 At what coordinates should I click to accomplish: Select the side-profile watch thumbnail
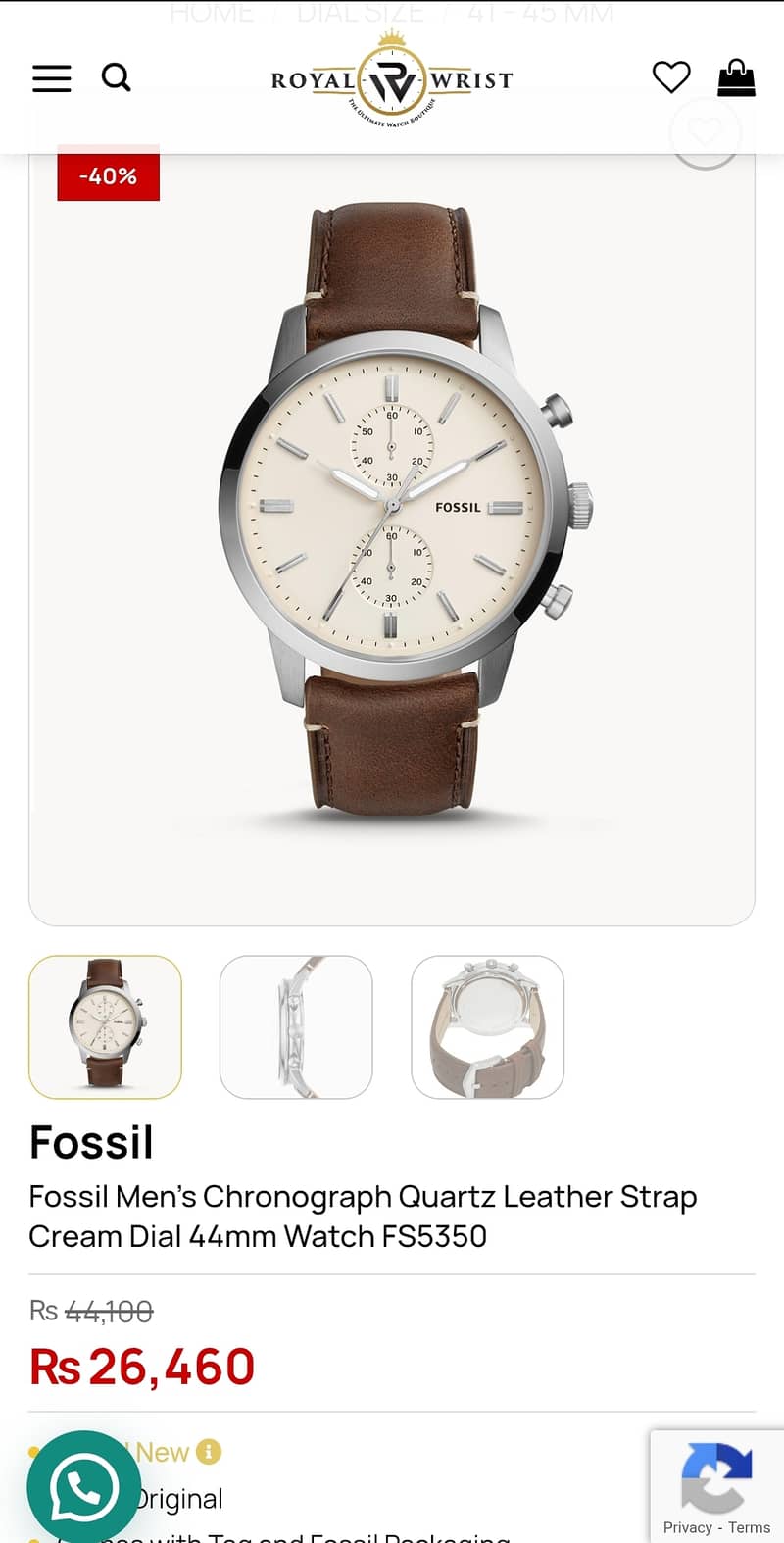pyautogui.click(x=296, y=1027)
